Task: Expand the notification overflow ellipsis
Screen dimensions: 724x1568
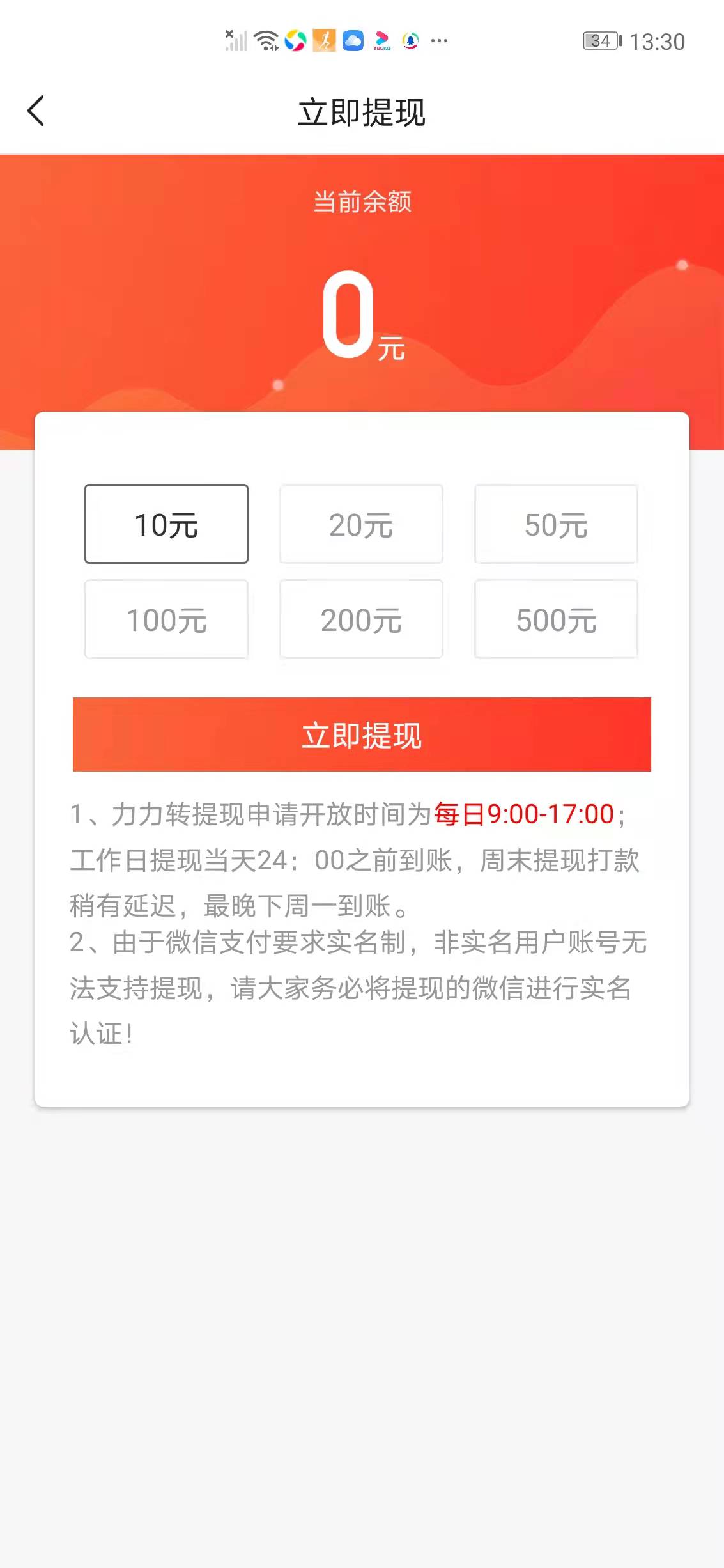Action: [x=438, y=40]
